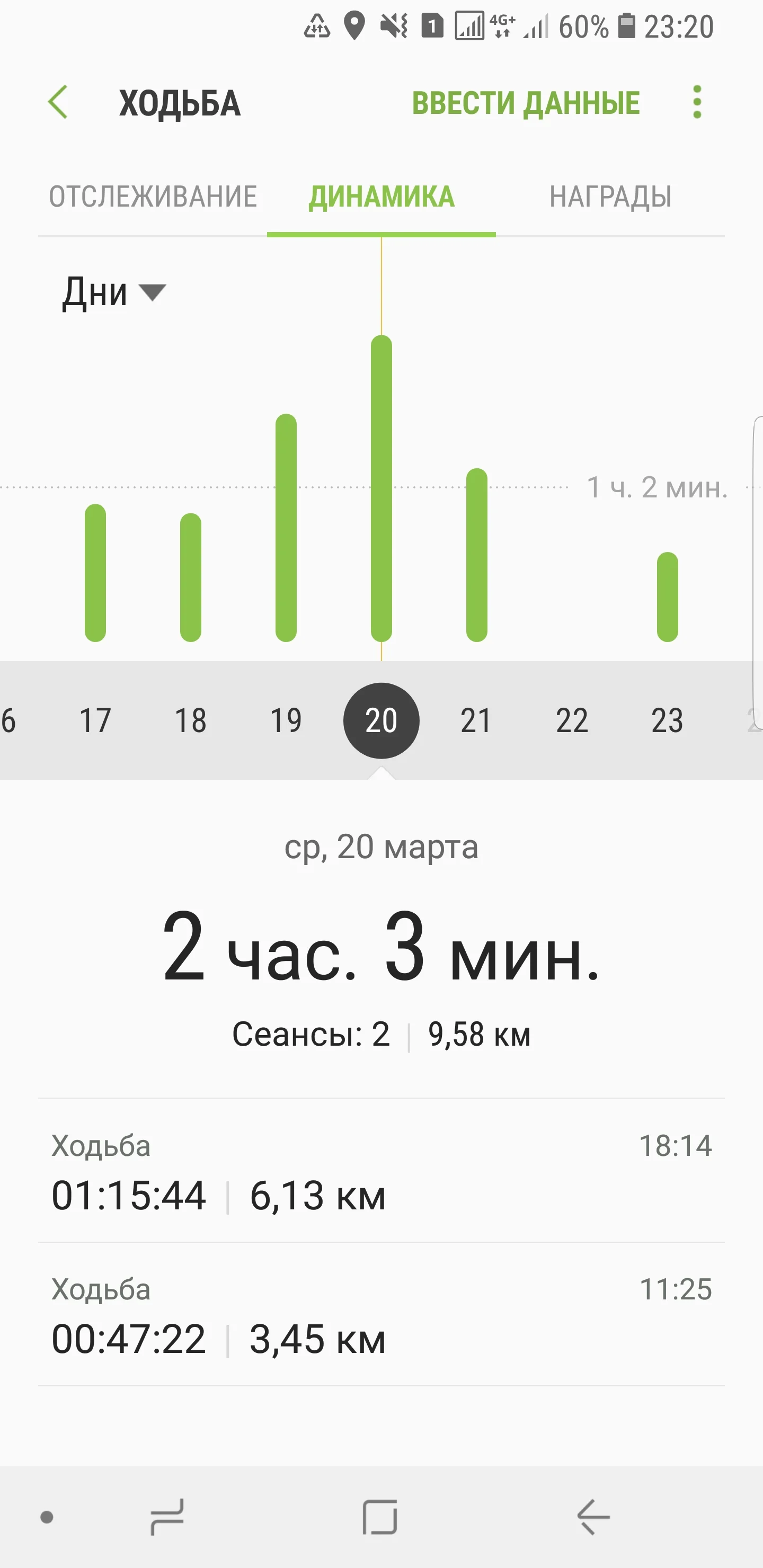
Task: Select day 18 on the chart
Action: 191,720
